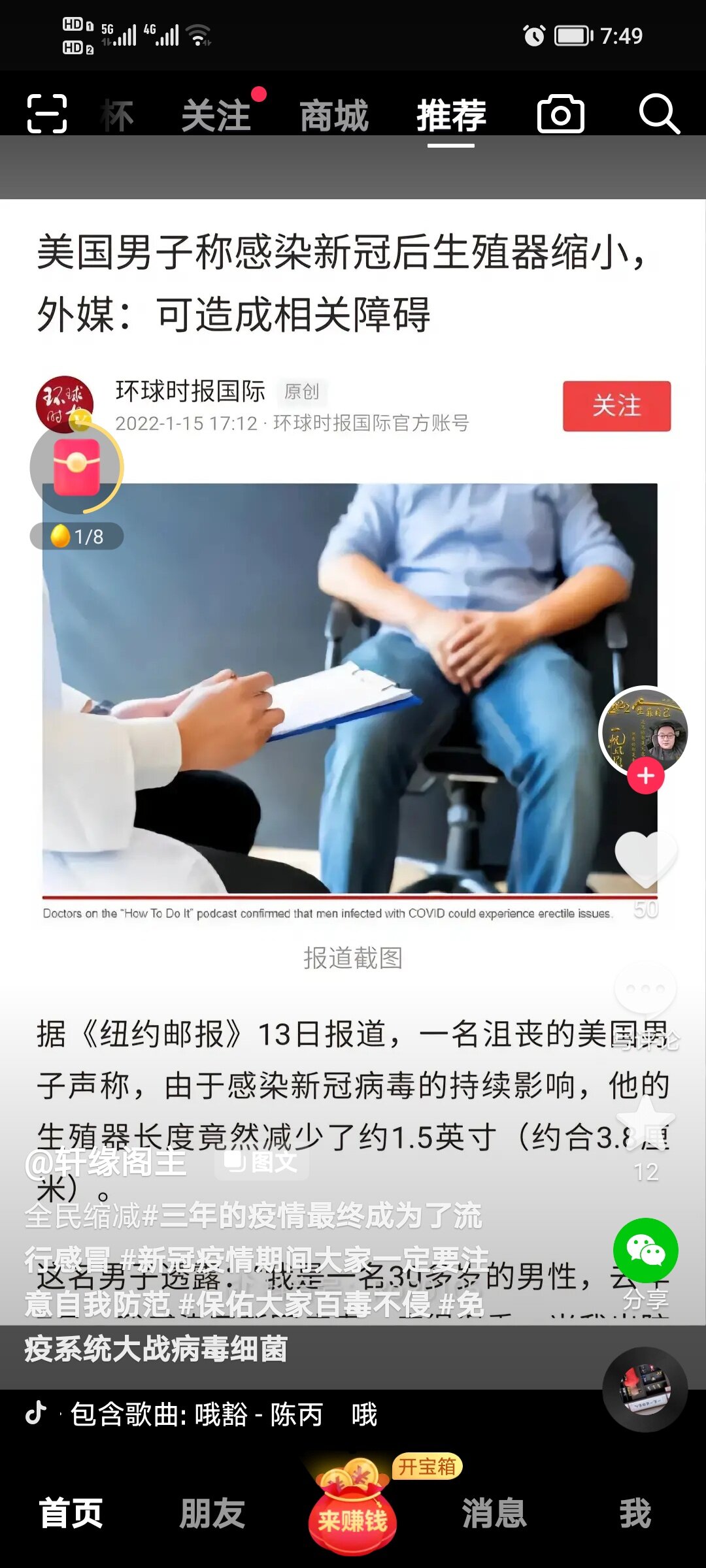Select the 推荐 tab
The height and width of the screenshot is (1568, 706).
[451, 116]
